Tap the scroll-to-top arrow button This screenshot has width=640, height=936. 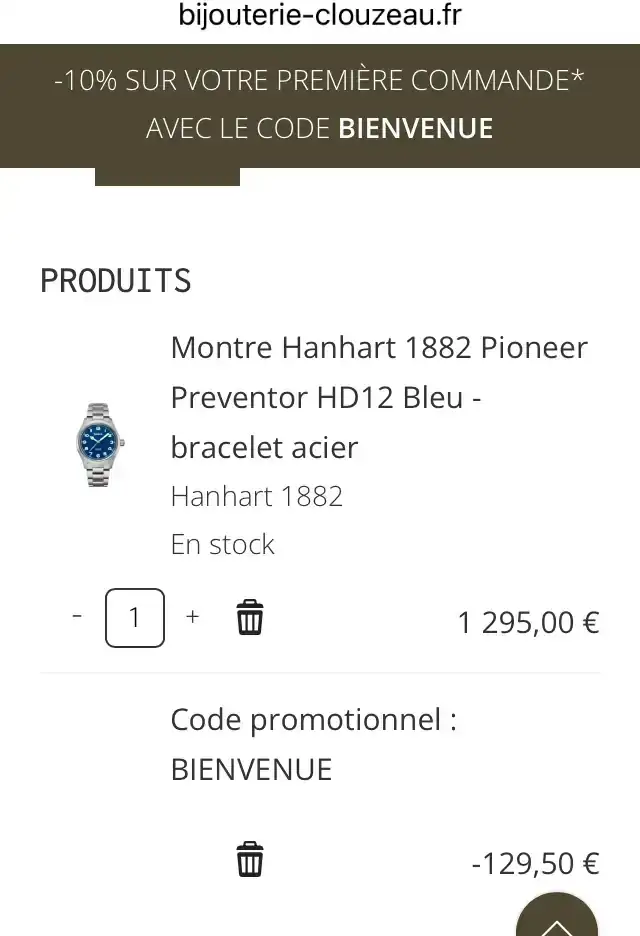coord(557,917)
